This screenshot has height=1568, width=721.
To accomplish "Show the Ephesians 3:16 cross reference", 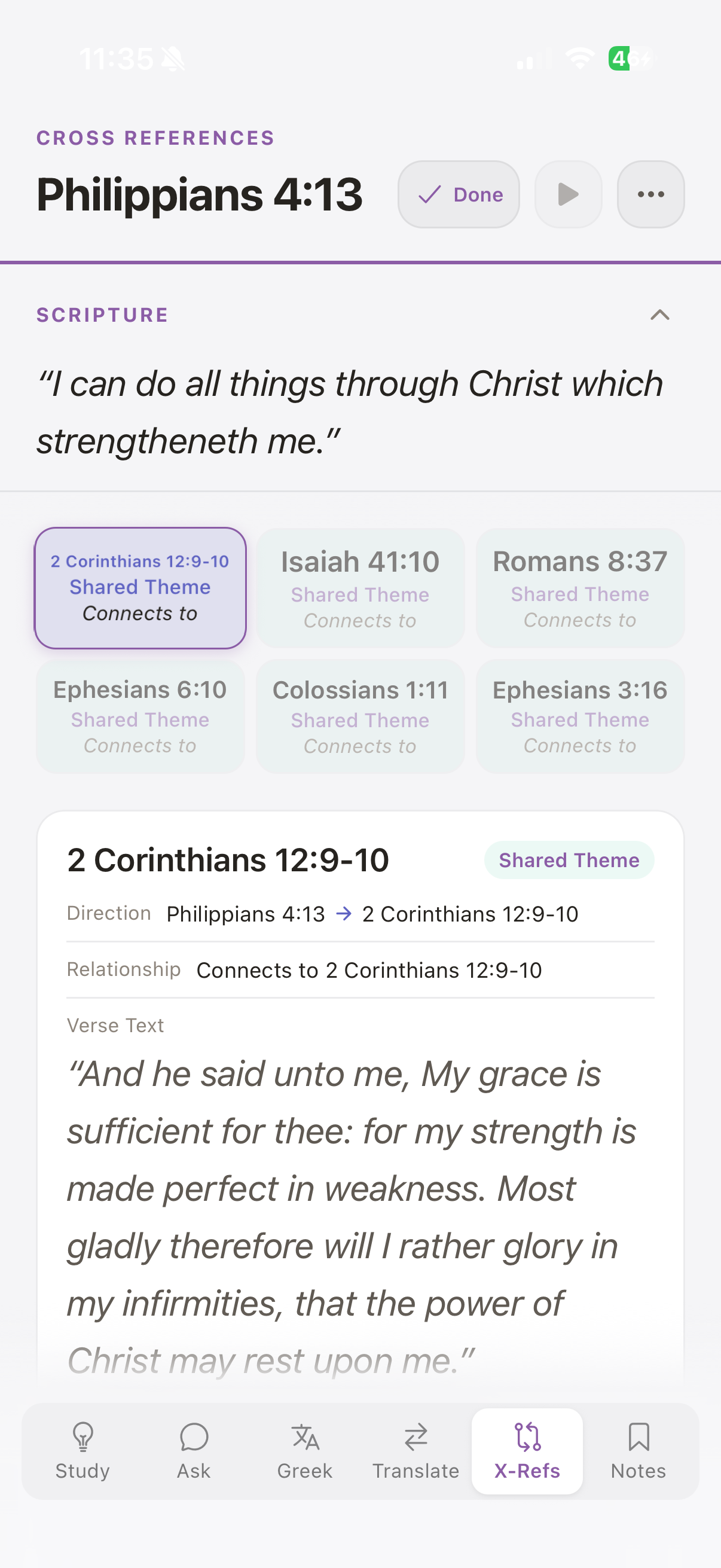I will (580, 716).
